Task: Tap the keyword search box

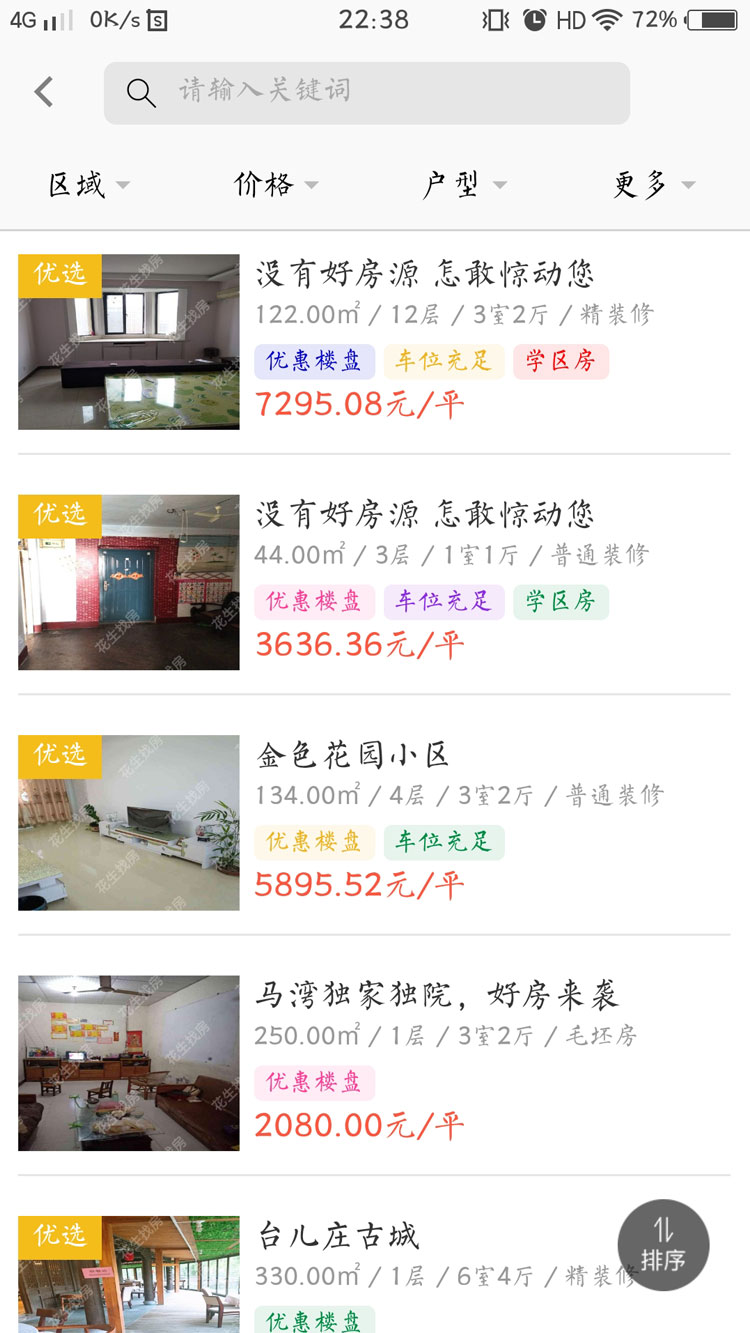Action: click(x=366, y=93)
